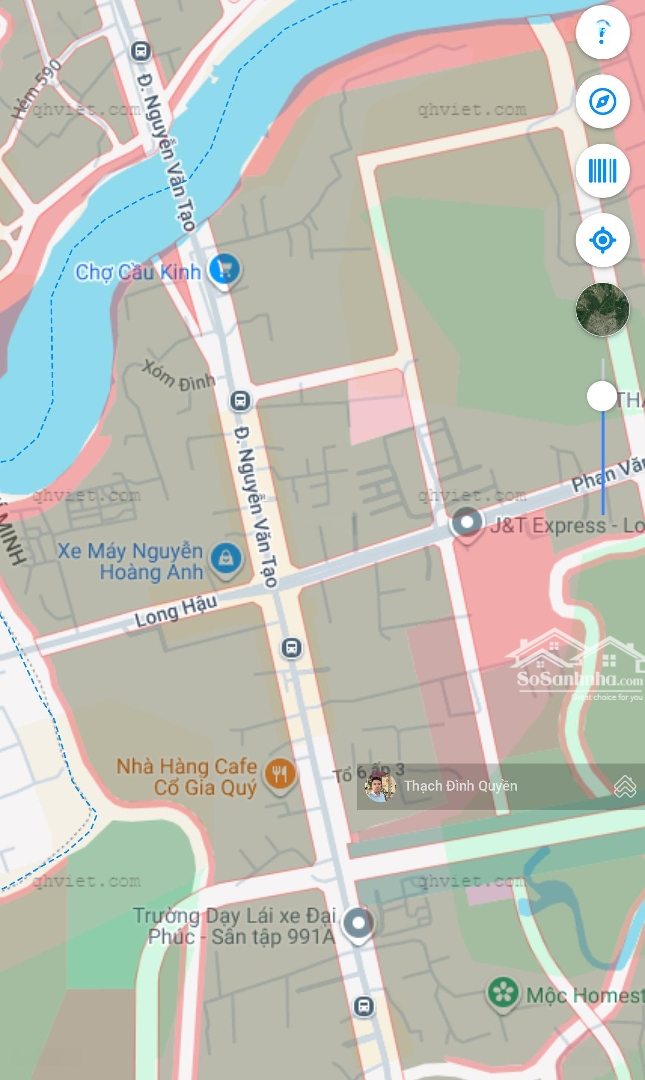Open the help question mark button
The height and width of the screenshot is (1080, 645).
pyautogui.click(x=602, y=34)
